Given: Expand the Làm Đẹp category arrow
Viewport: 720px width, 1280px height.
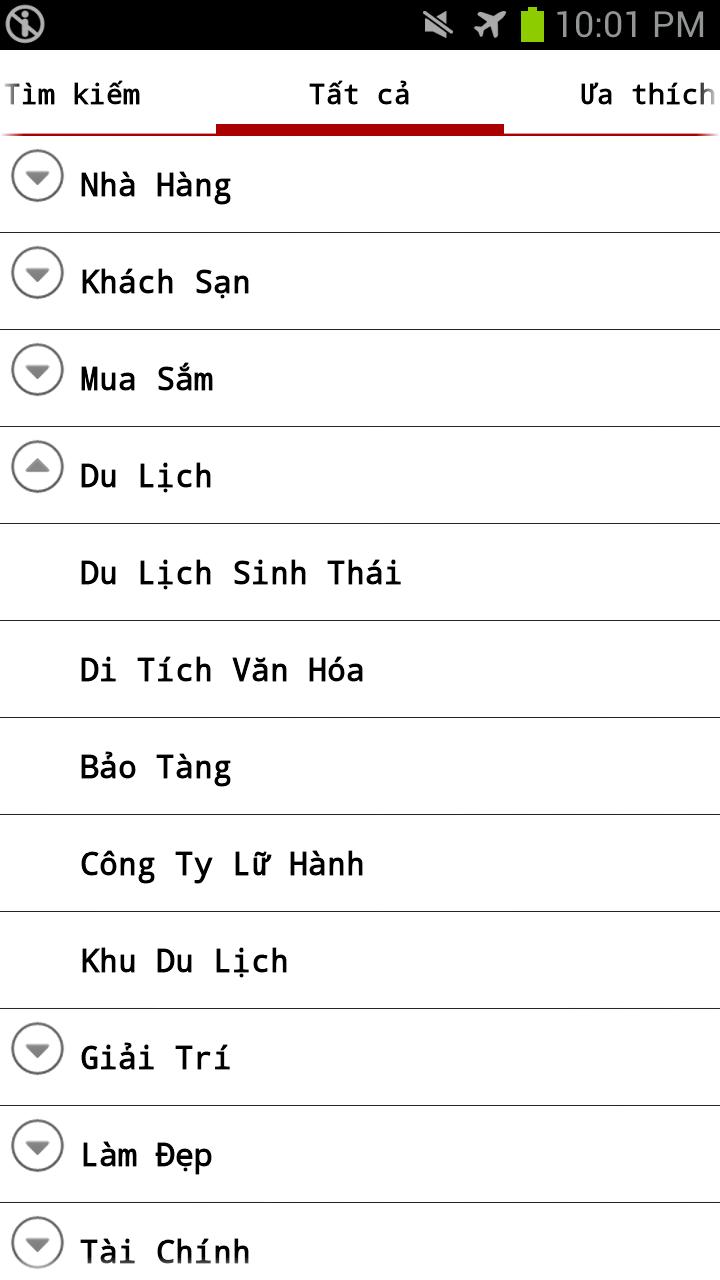Looking at the screenshot, I should pos(36,1147).
